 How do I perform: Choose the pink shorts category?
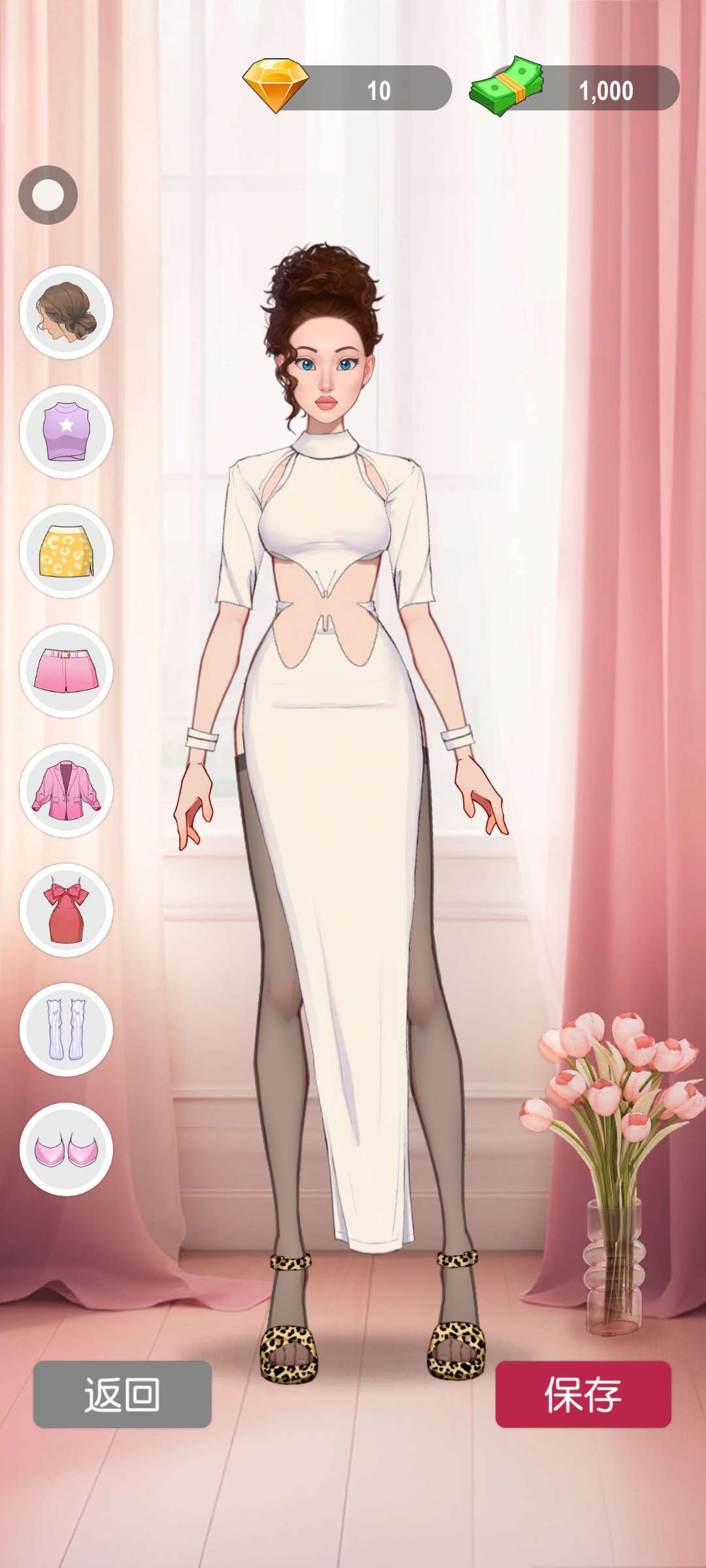click(x=66, y=671)
